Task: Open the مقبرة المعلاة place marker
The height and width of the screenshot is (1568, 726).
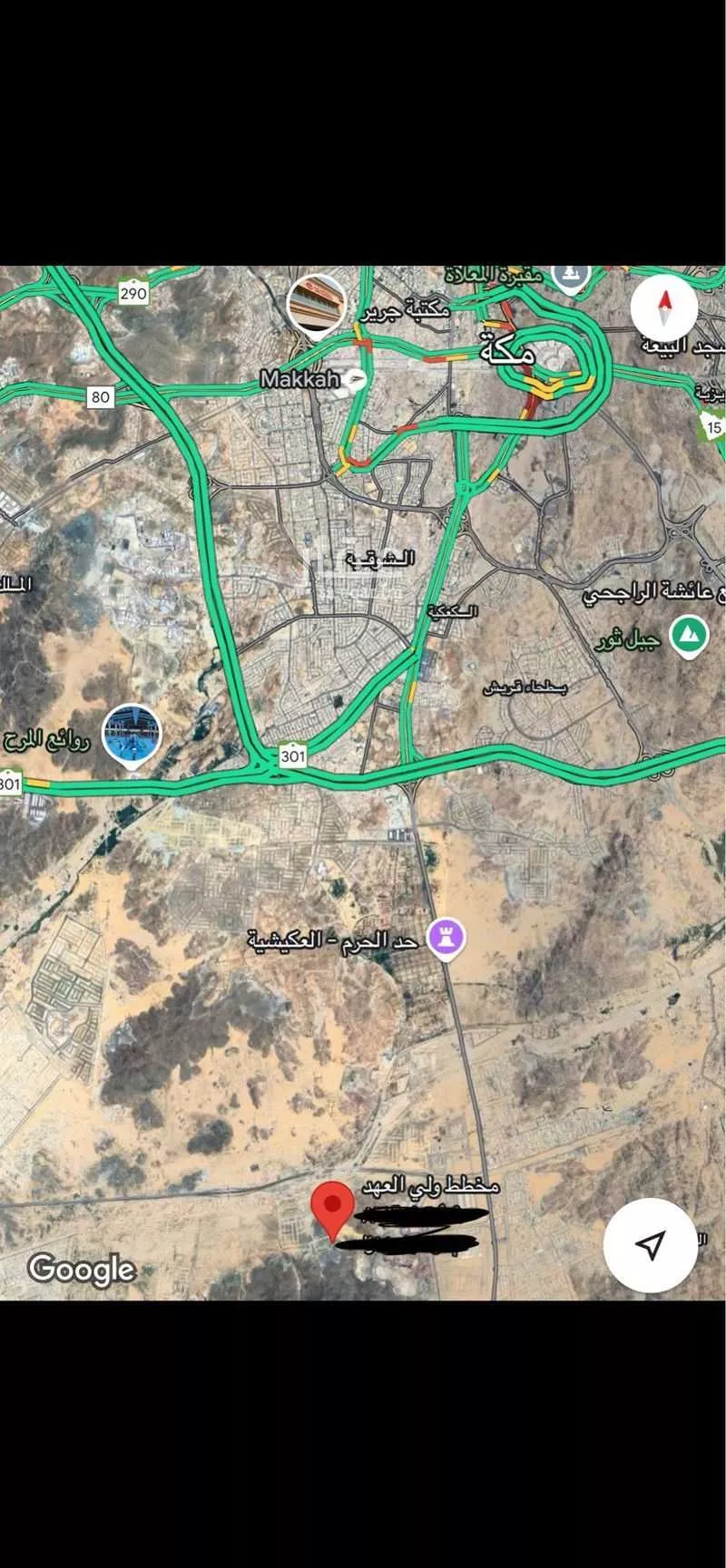Action: (x=571, y=275)
